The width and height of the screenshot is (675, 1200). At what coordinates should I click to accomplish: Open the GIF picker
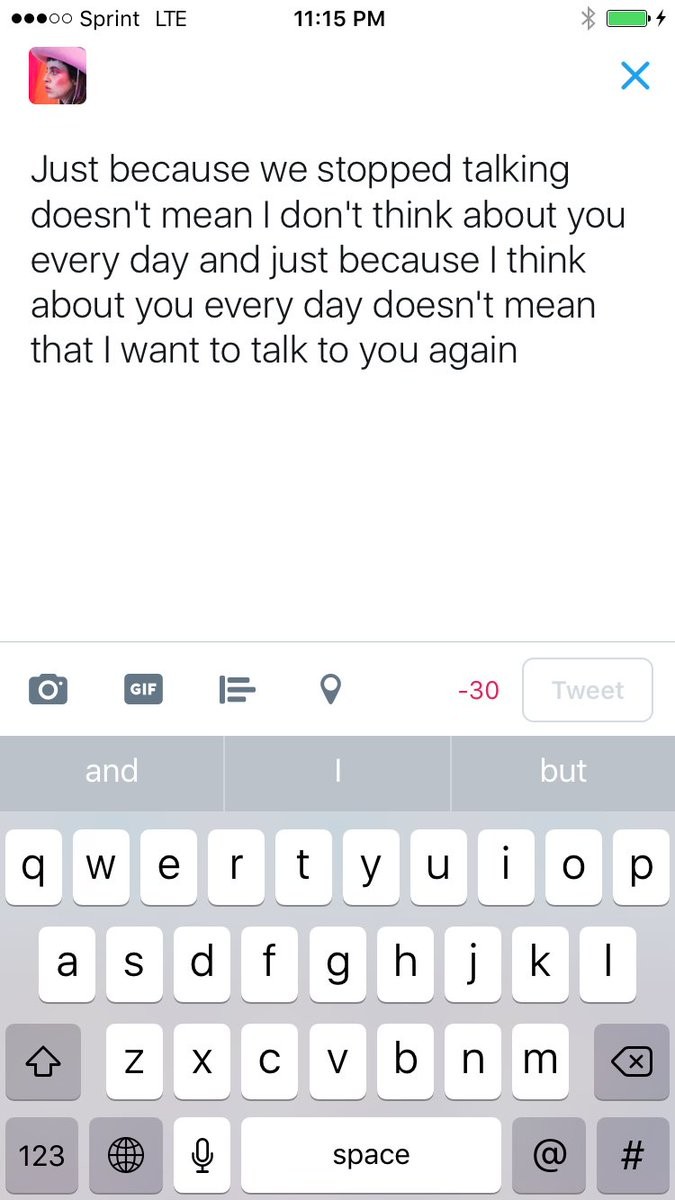pyautogui.click(x=144, y=689)
